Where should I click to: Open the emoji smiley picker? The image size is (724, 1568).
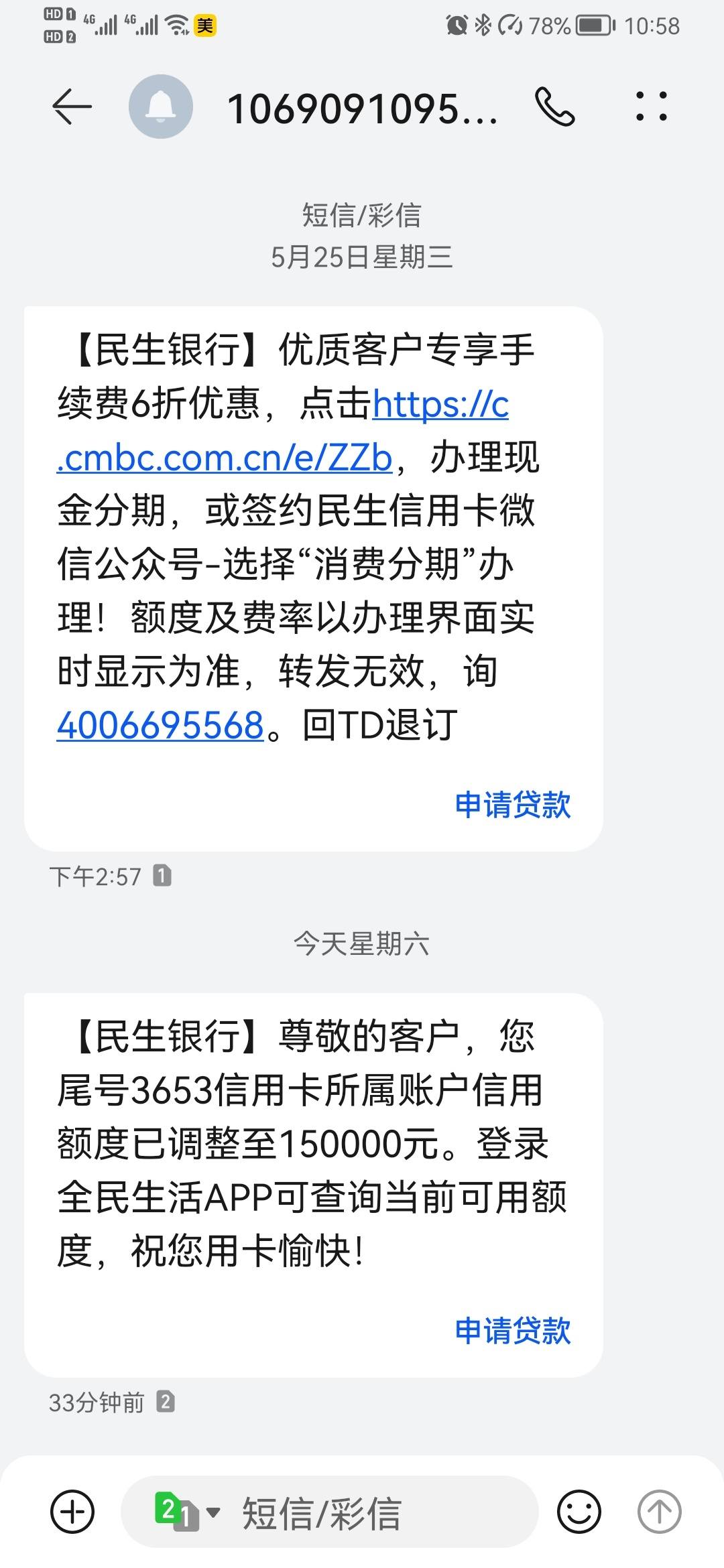coord(579,1512)
